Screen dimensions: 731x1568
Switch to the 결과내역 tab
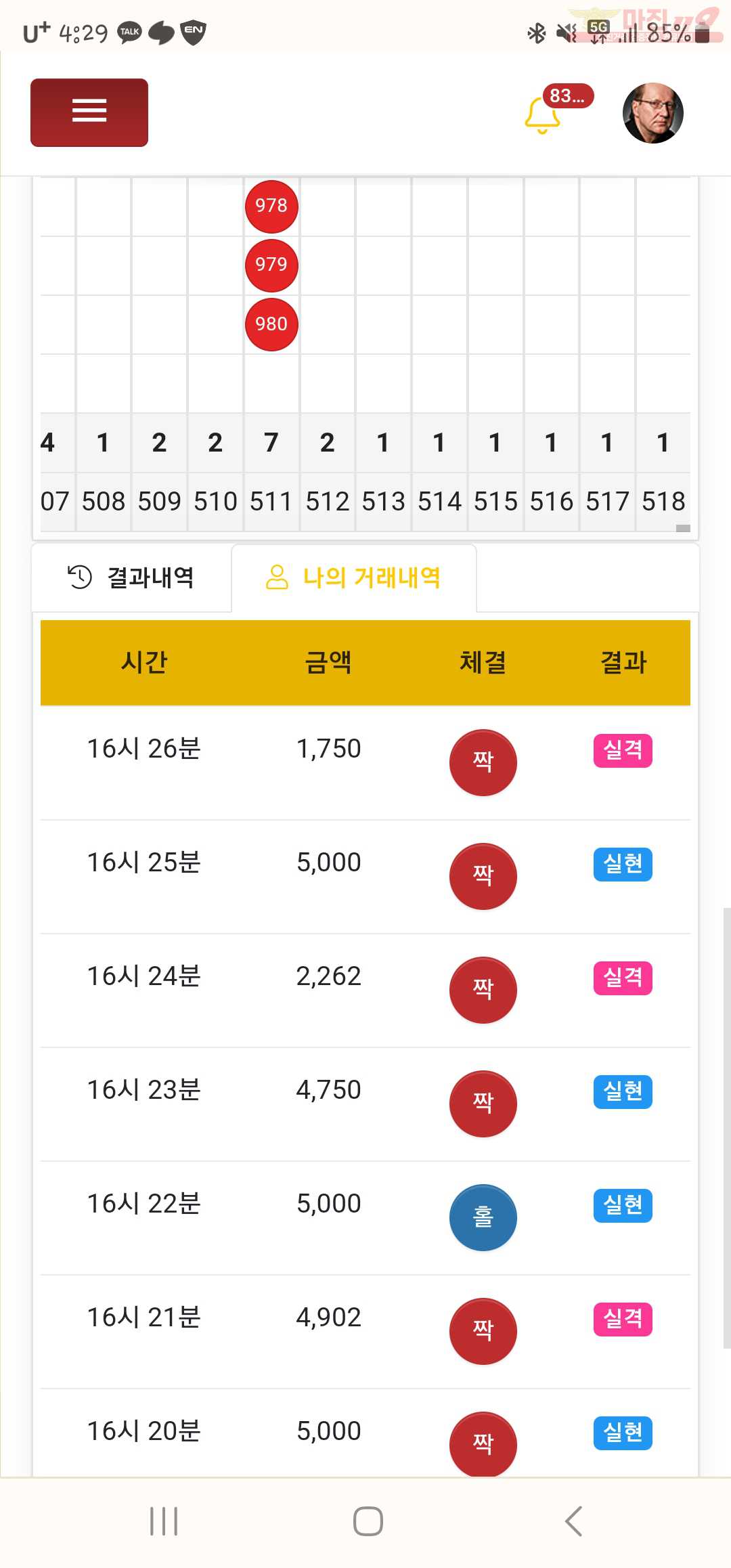click(131, 578)
